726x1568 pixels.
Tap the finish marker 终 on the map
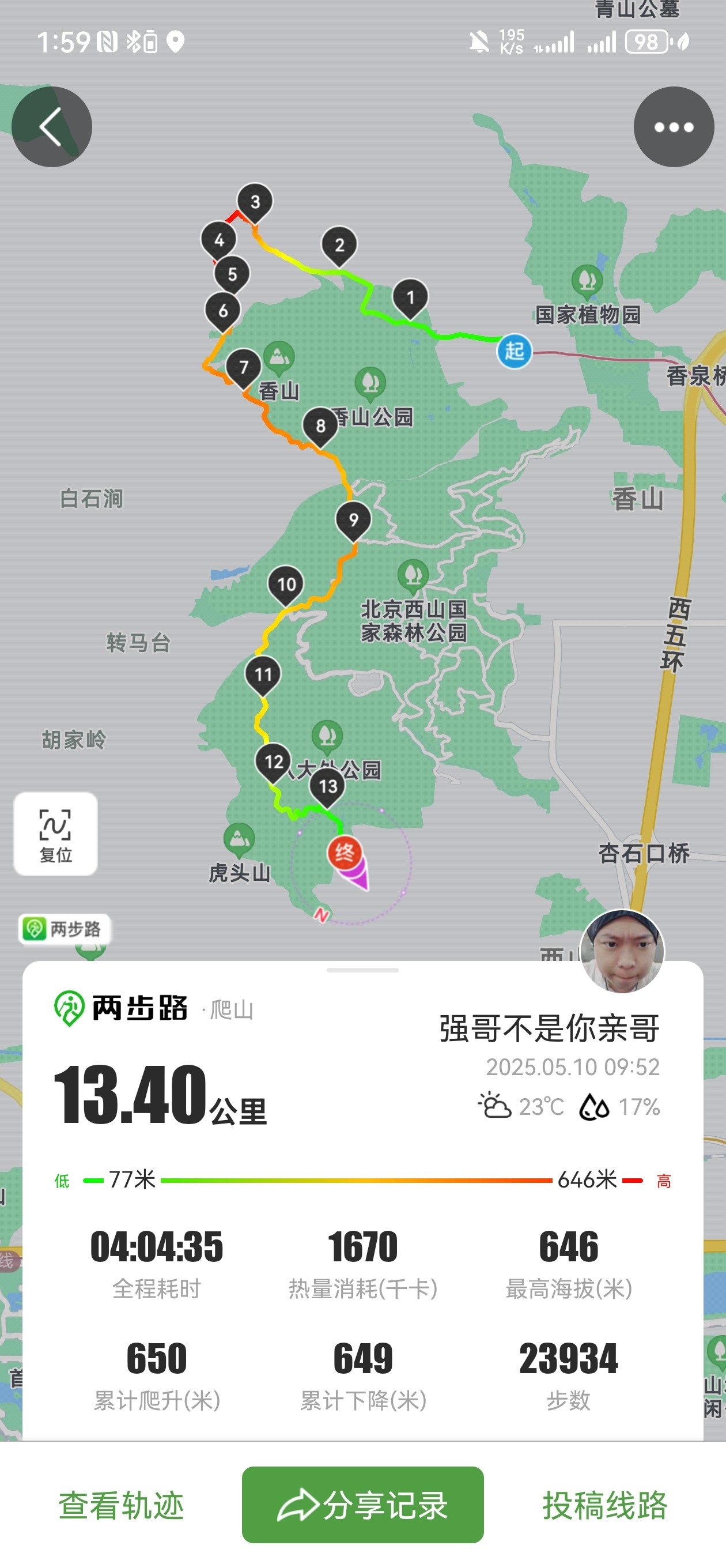click(345, 853)
